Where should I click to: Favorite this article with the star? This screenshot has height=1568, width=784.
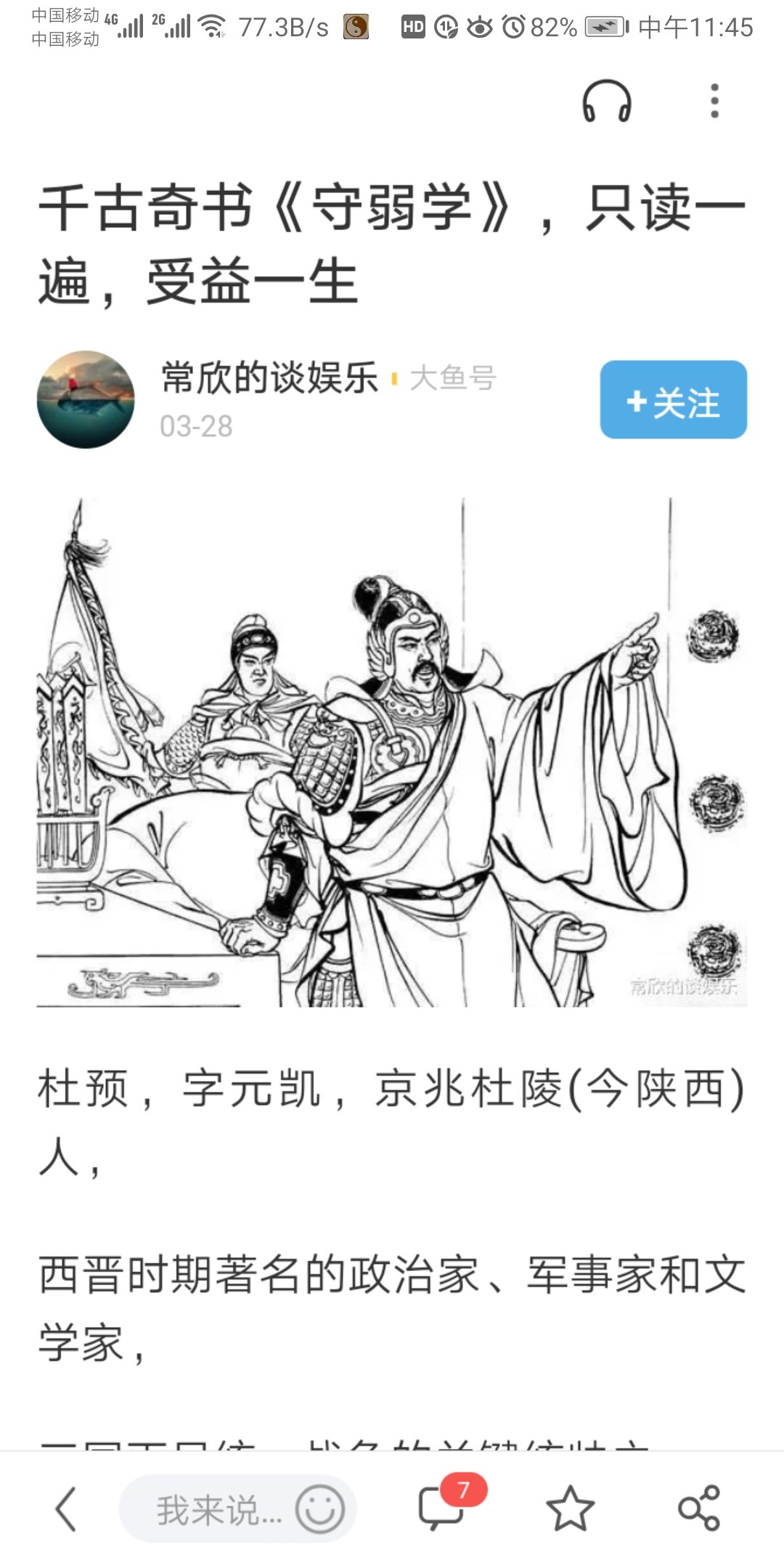[570, 1508]
